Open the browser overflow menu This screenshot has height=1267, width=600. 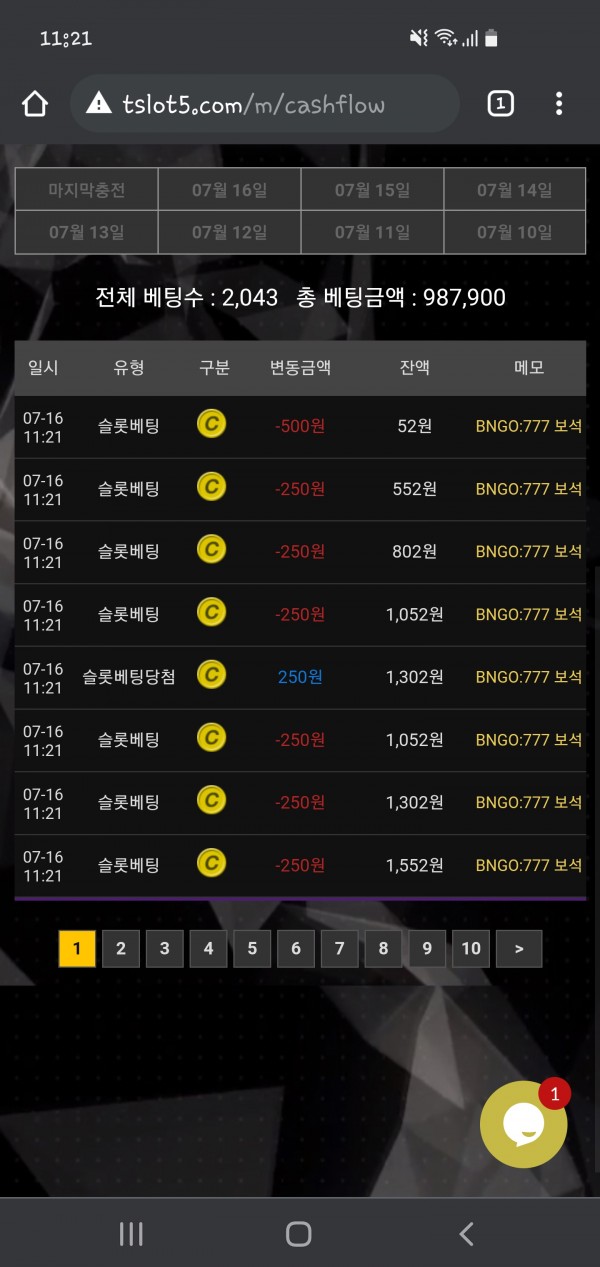coord(559,103)
